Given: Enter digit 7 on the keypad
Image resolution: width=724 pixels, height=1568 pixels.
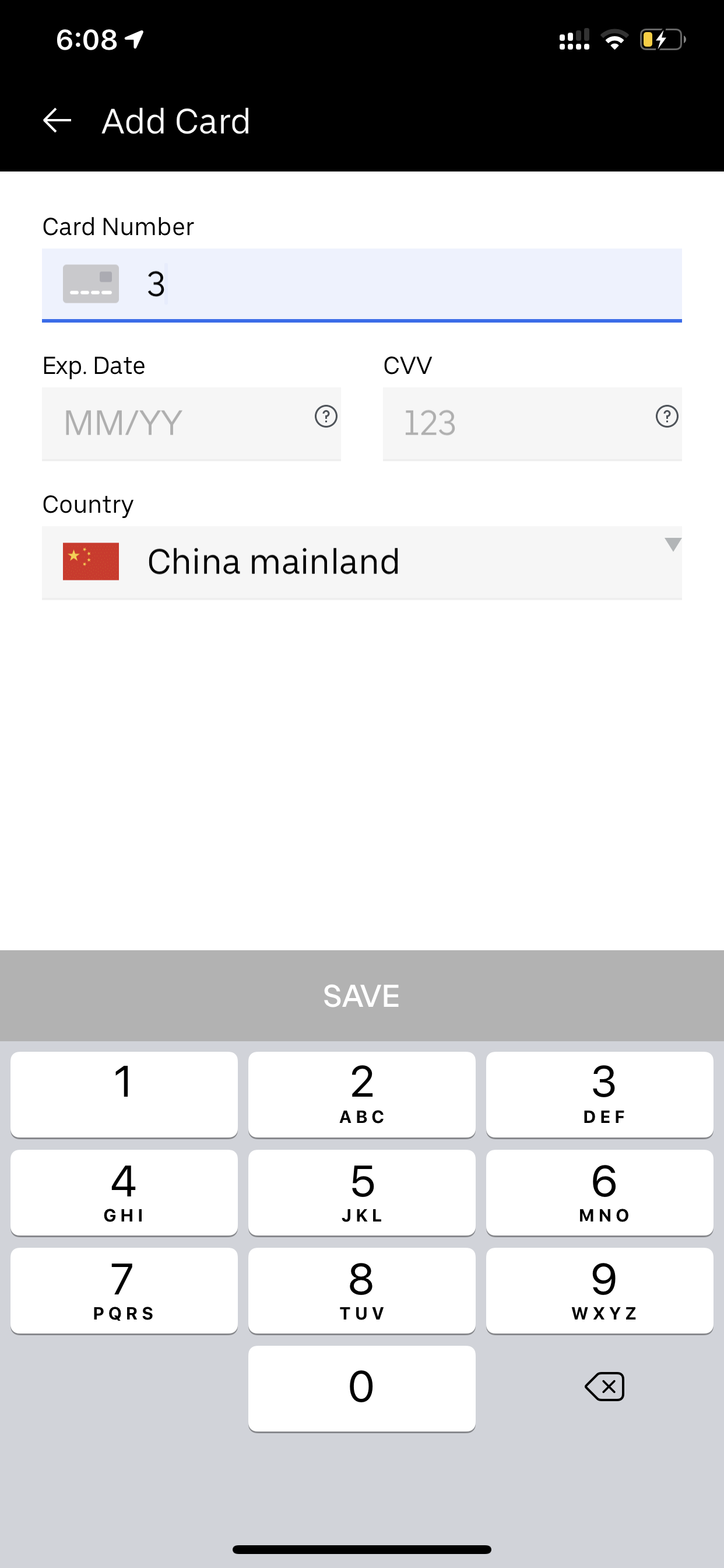Looking at the screenshot, I should pos(124,1290).
